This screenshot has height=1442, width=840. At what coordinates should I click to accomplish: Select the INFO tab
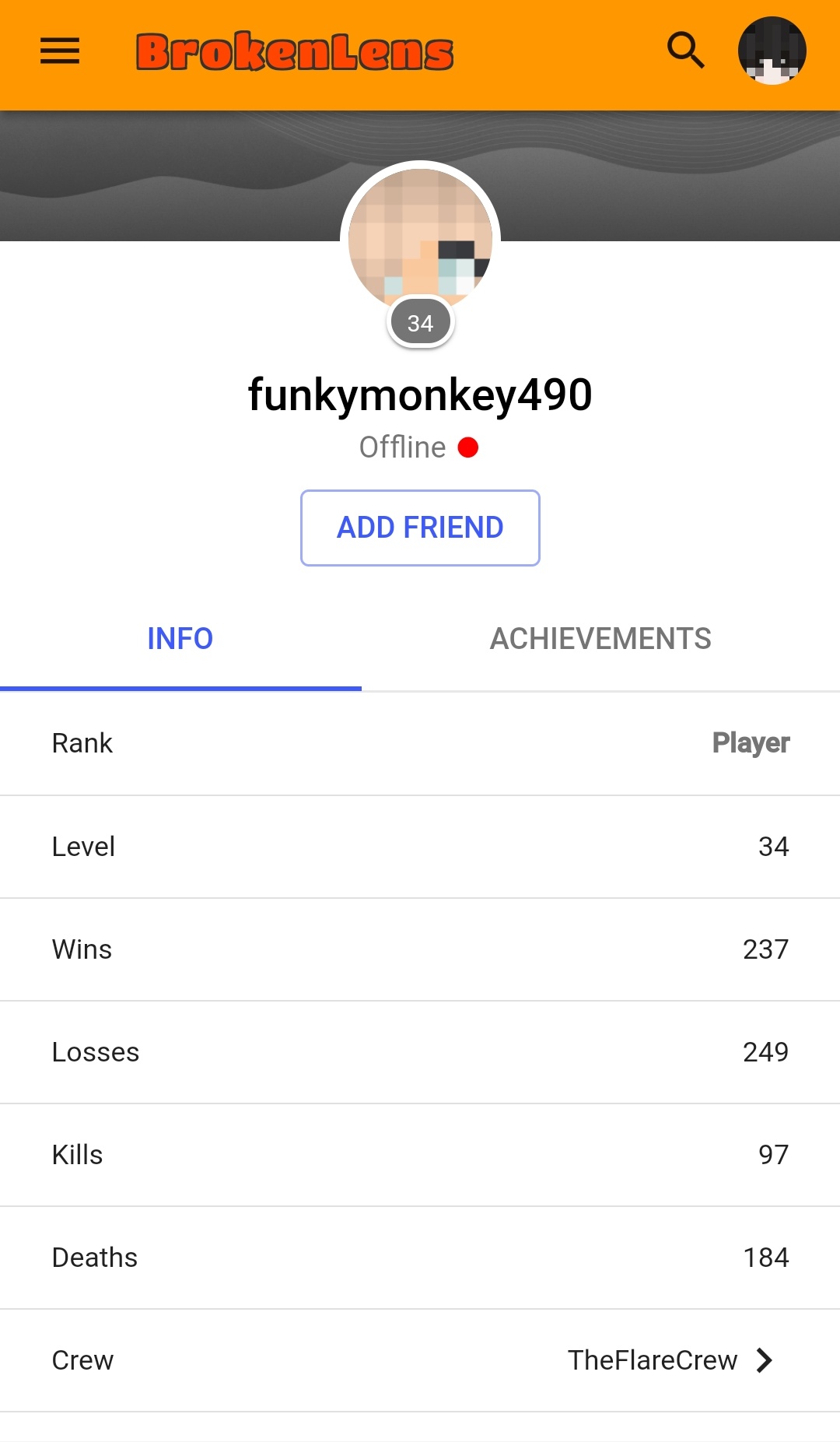pyautogui.click(x=180, y=639)
